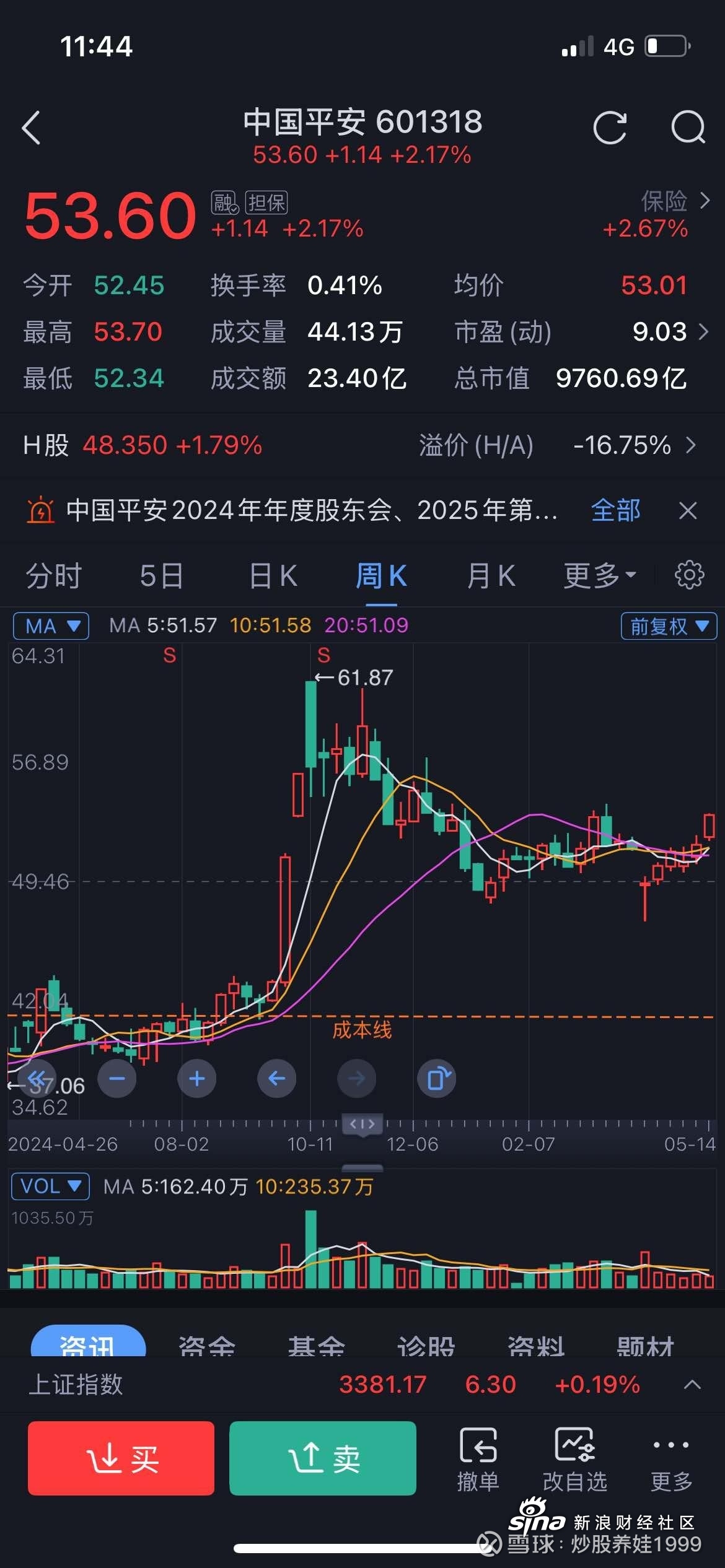View all announcements via 全部

615,511
